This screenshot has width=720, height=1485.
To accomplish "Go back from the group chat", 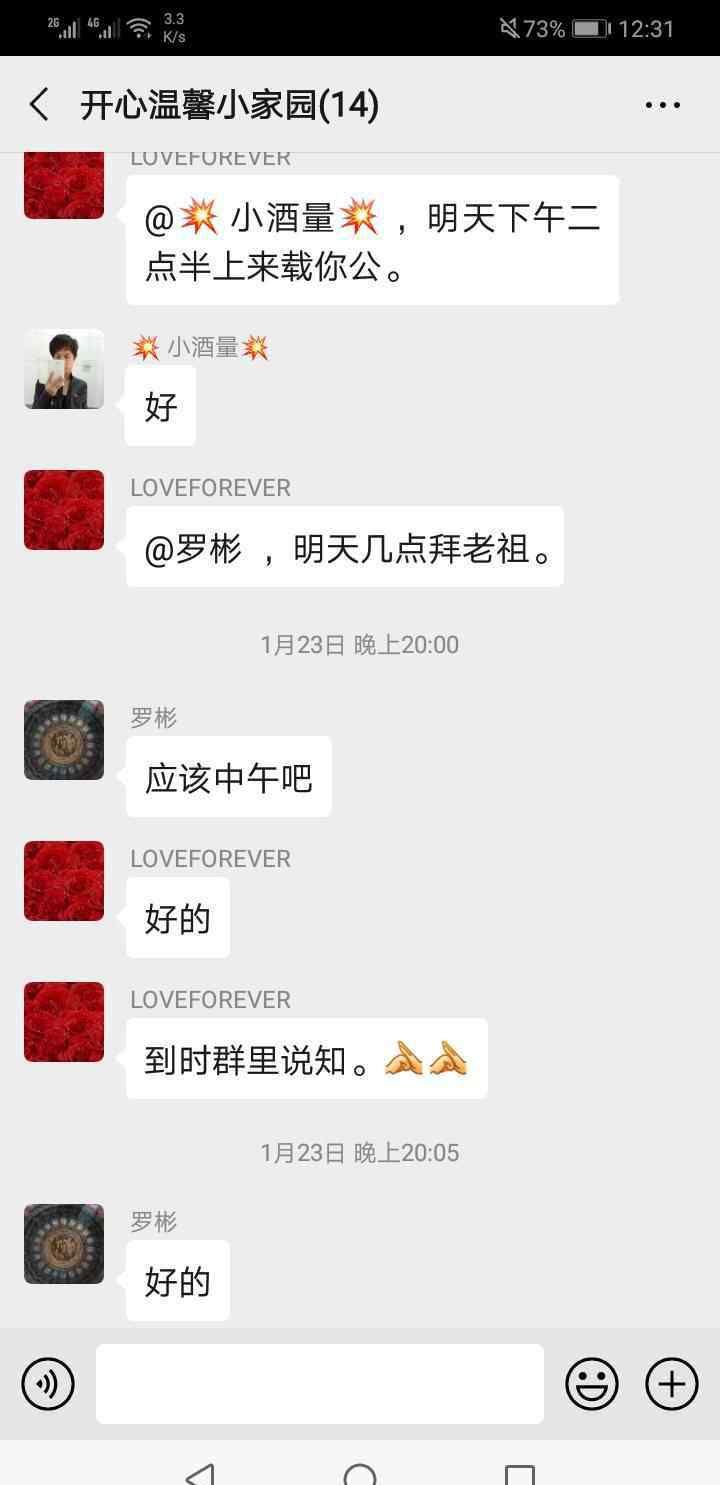I will tap(39, 105).
